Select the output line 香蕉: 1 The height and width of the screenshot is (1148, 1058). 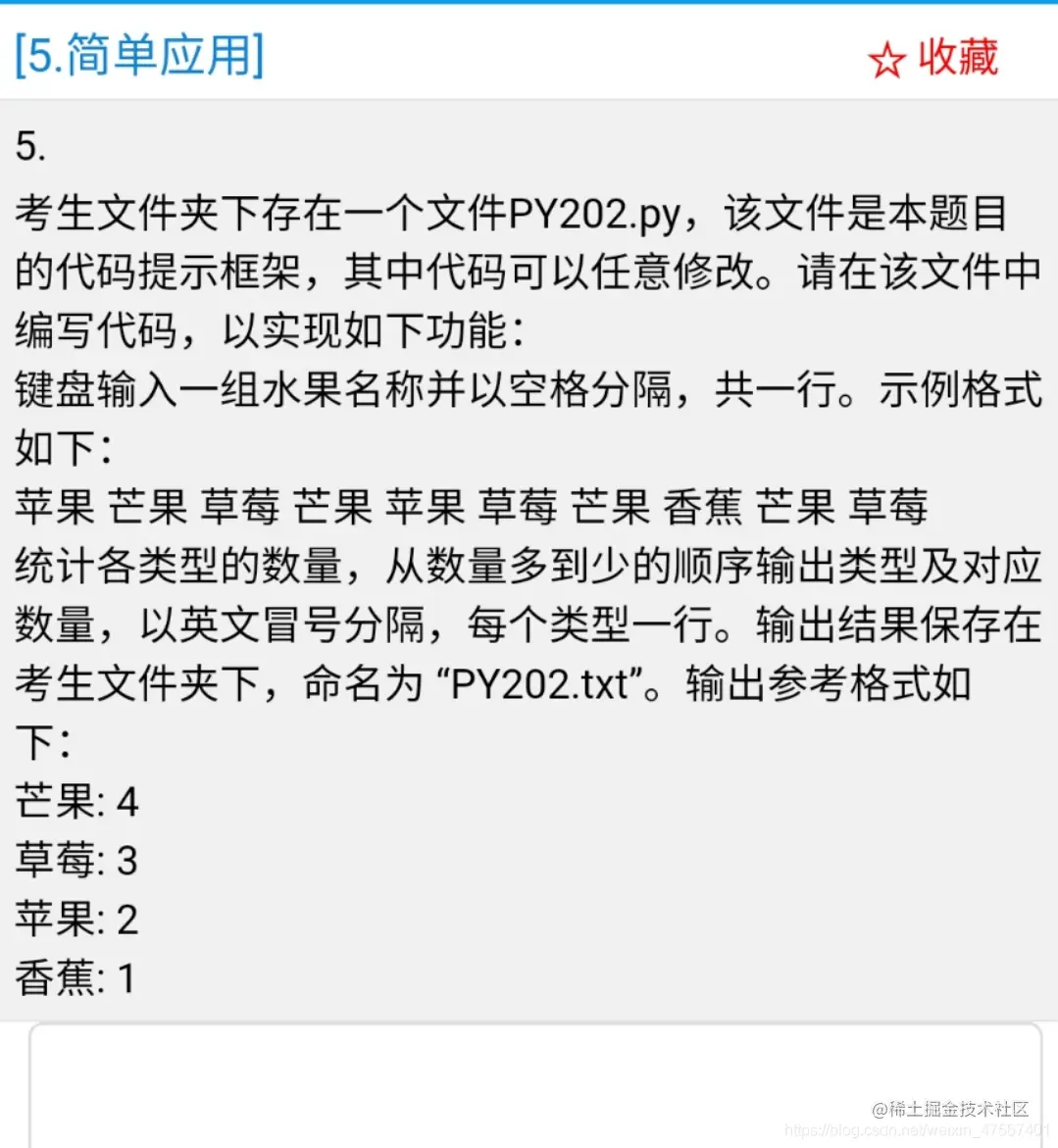pos(74,978)
